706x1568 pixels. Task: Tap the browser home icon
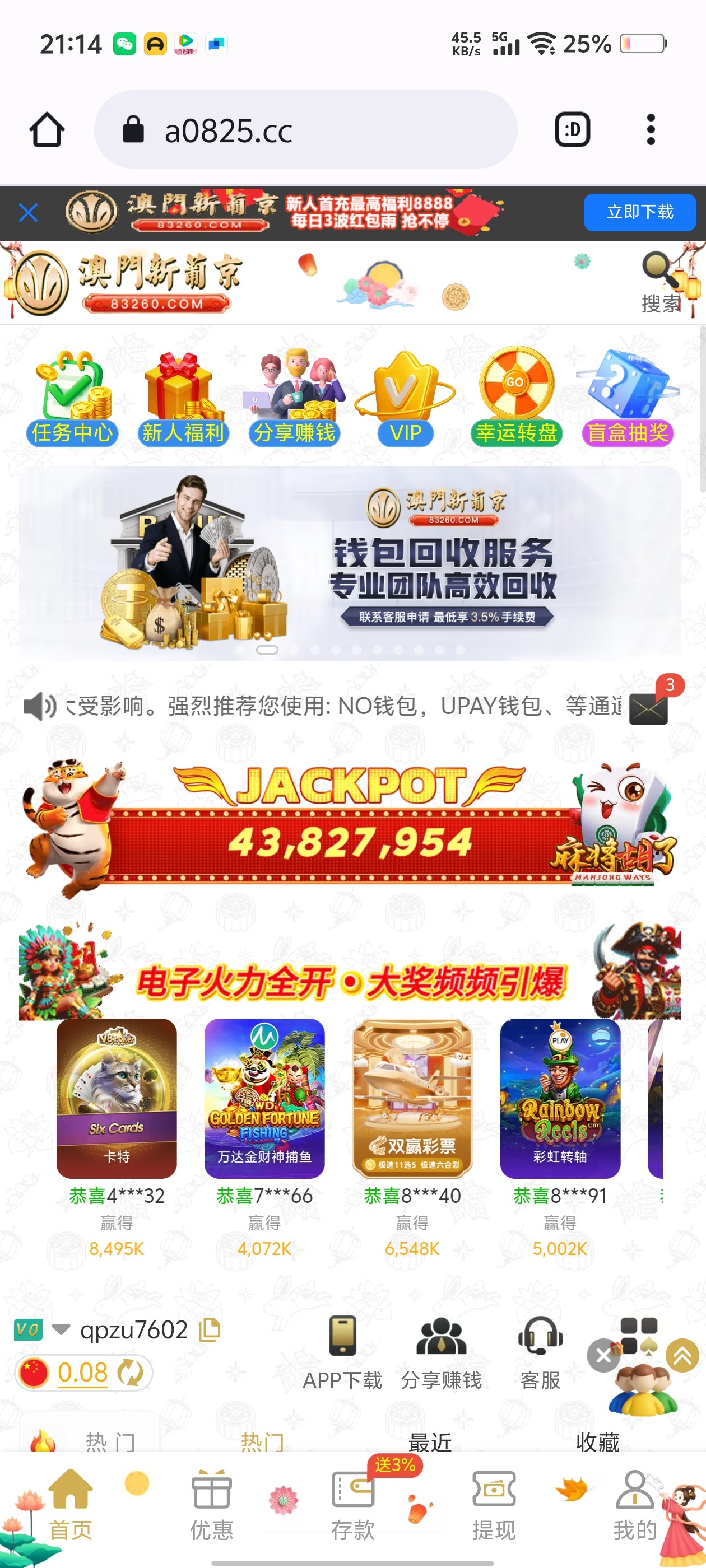(47, 130)
